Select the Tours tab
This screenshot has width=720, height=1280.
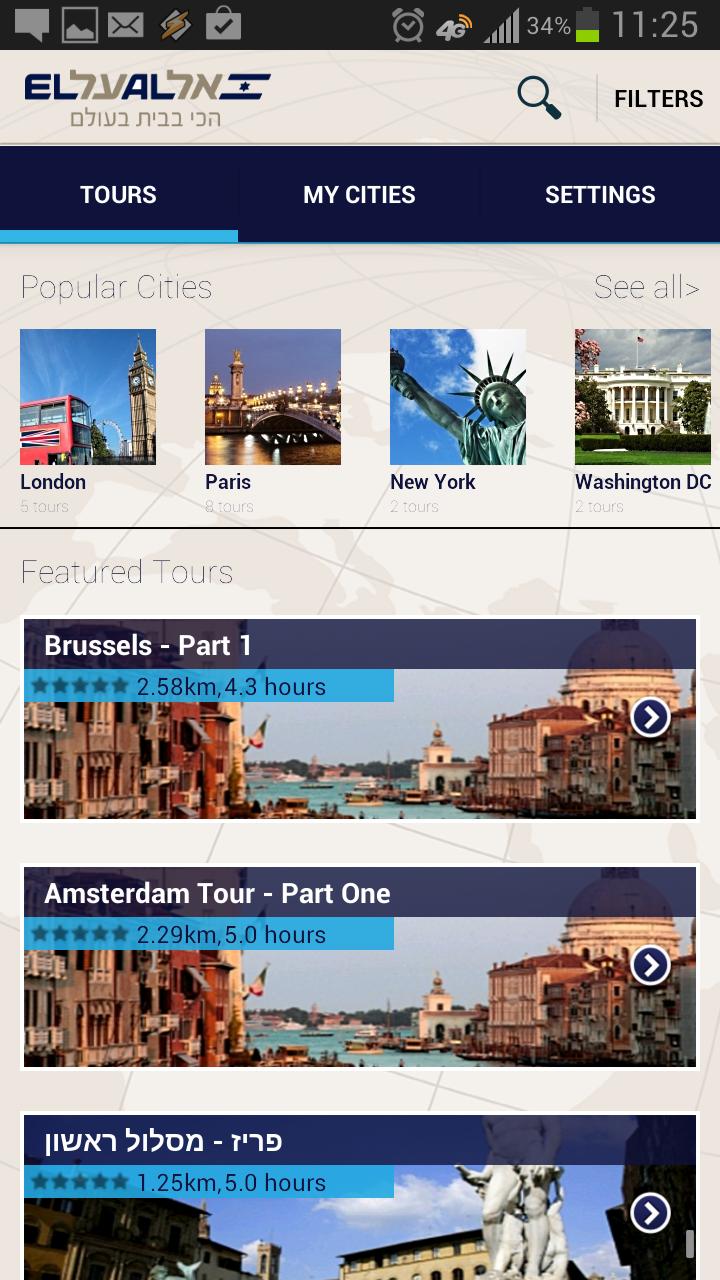(118, 195)
